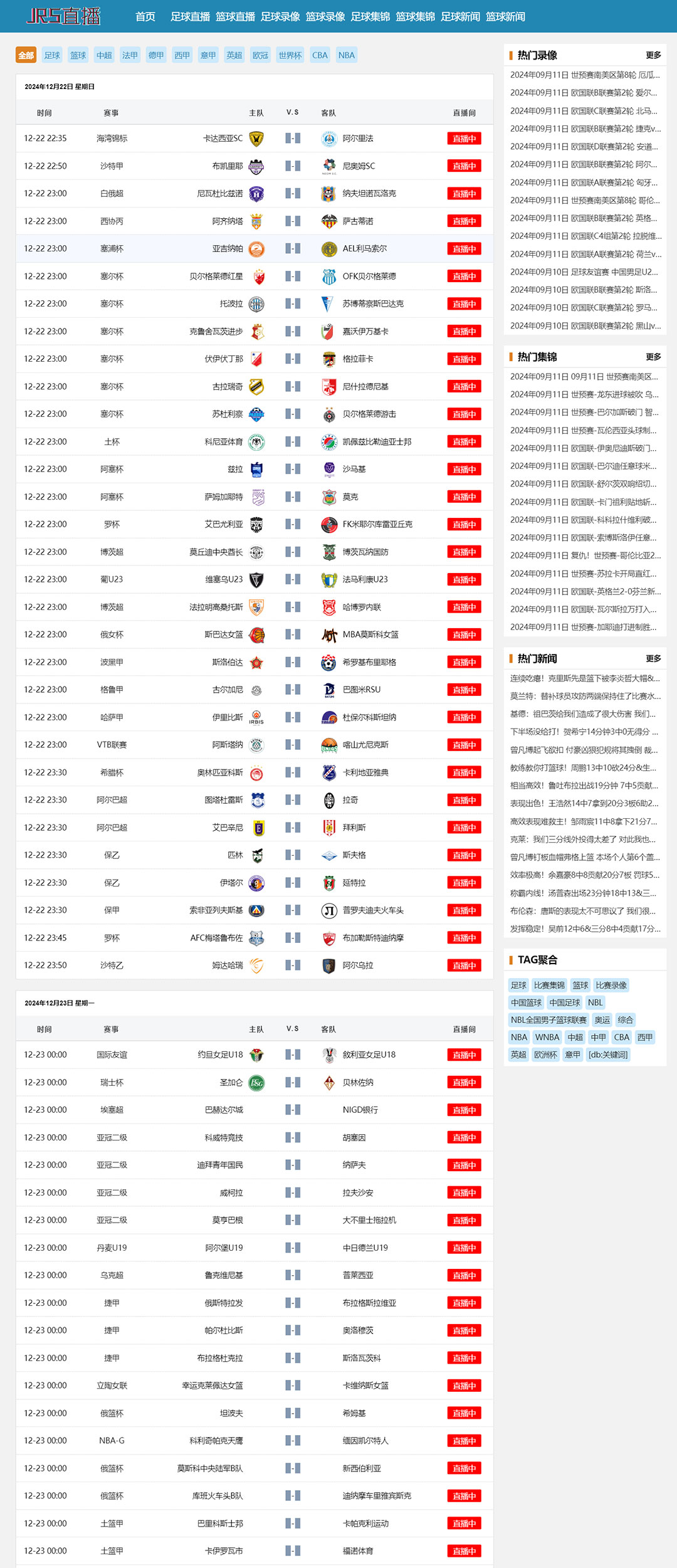
Task: Open live stream for 奥林匹亚科斯 vs 卡利地亚雅典
Action: click(464, 772)
